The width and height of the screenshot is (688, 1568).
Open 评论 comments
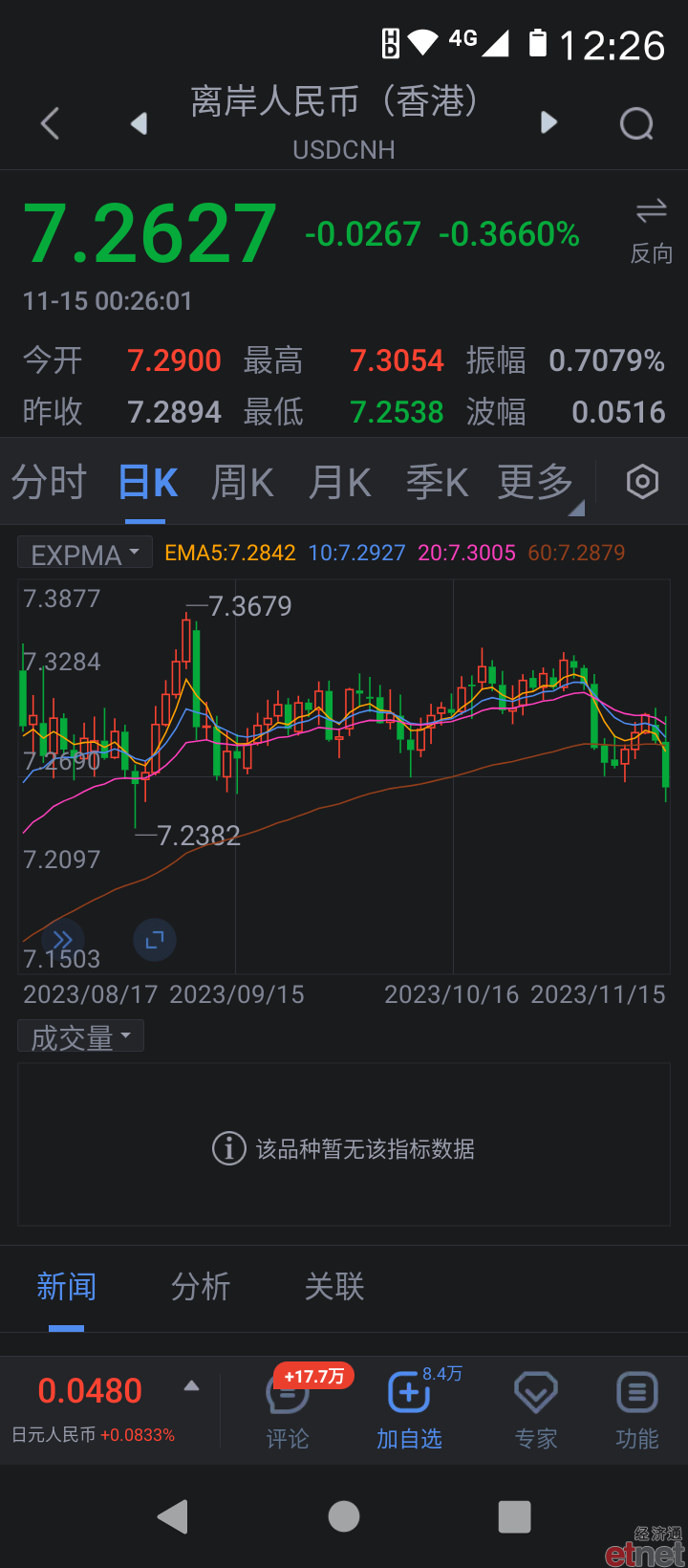point(288,1410)
